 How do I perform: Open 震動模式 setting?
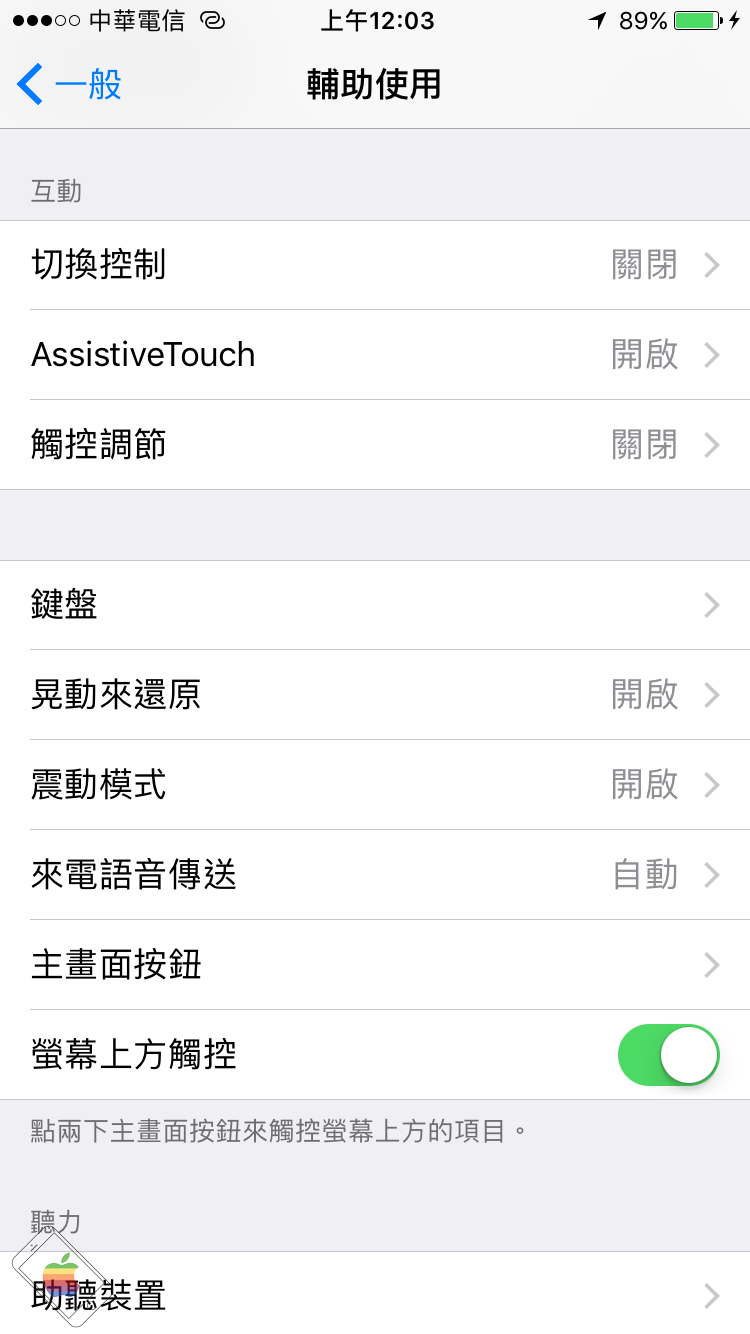pyautogui.click(x=375, y=785)
